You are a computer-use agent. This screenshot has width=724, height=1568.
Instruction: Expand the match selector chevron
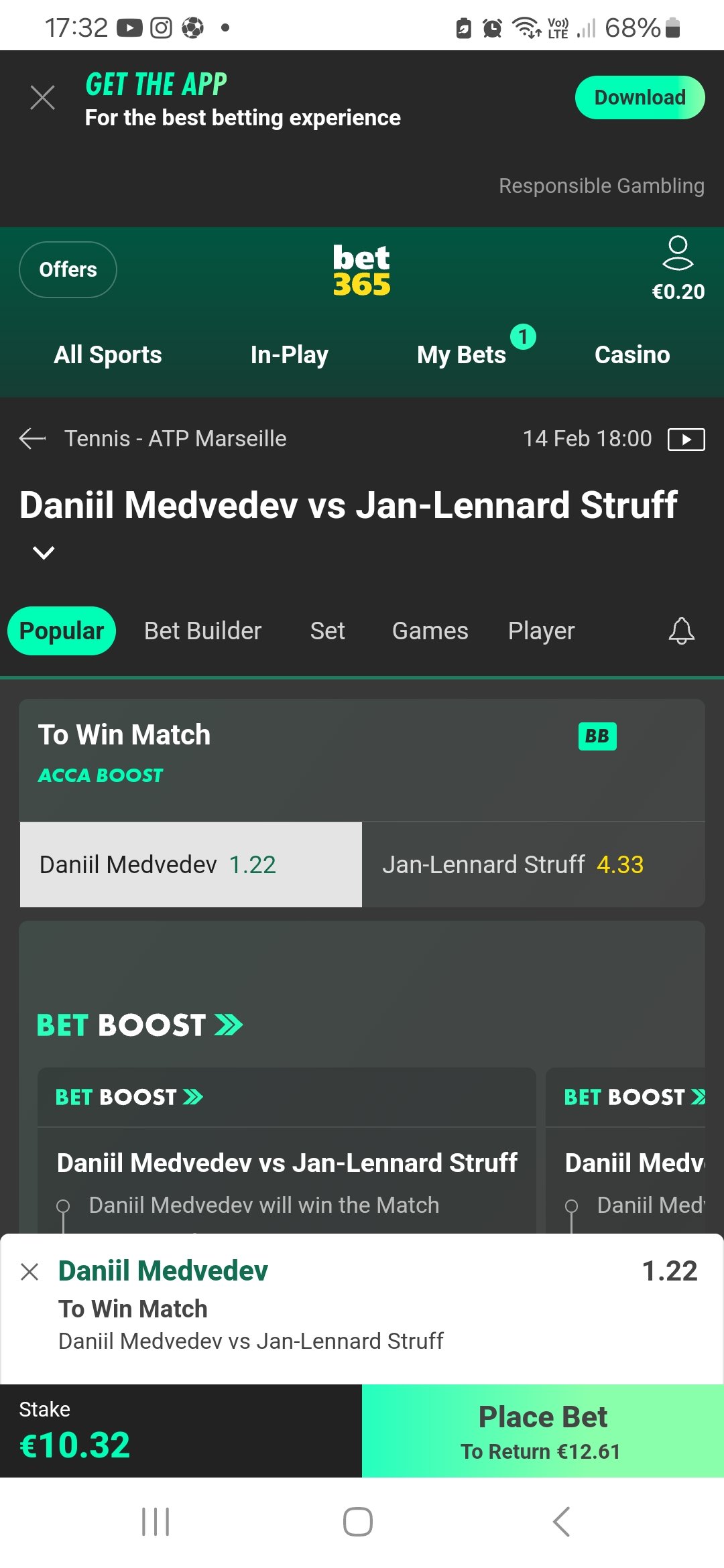[x=44, y=553]
